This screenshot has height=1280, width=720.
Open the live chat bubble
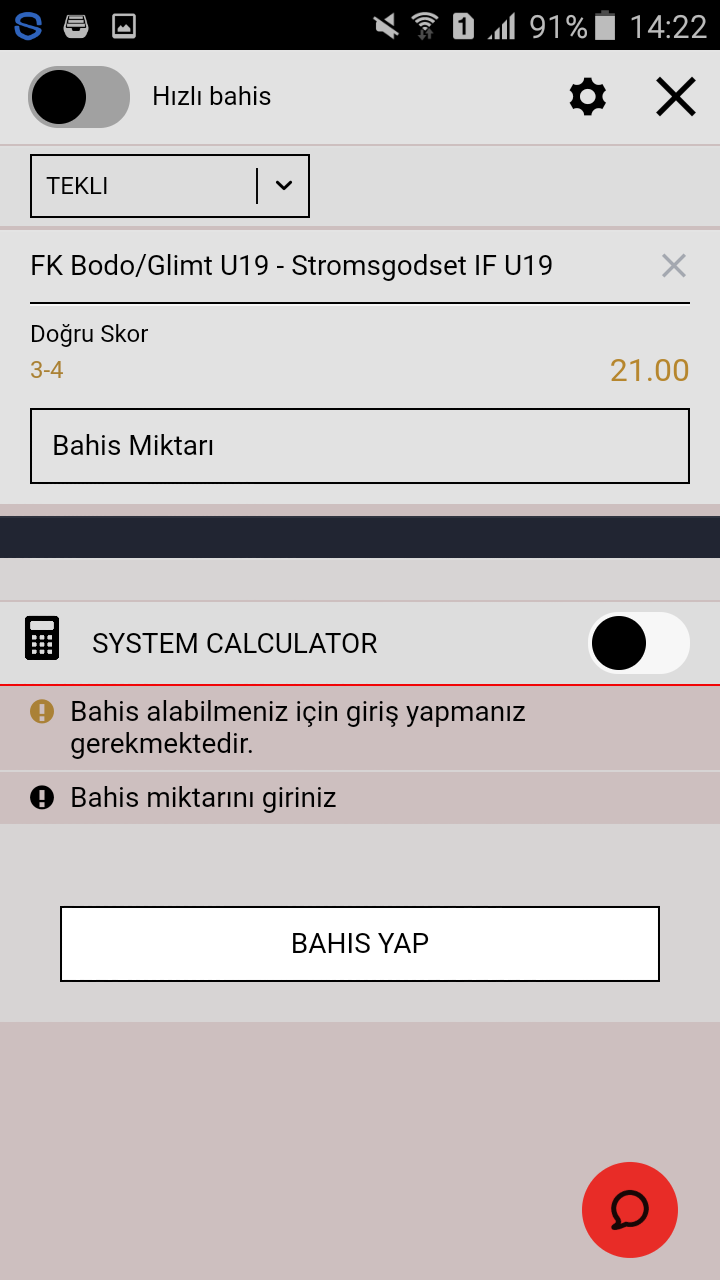click(x=630, y=1210)
